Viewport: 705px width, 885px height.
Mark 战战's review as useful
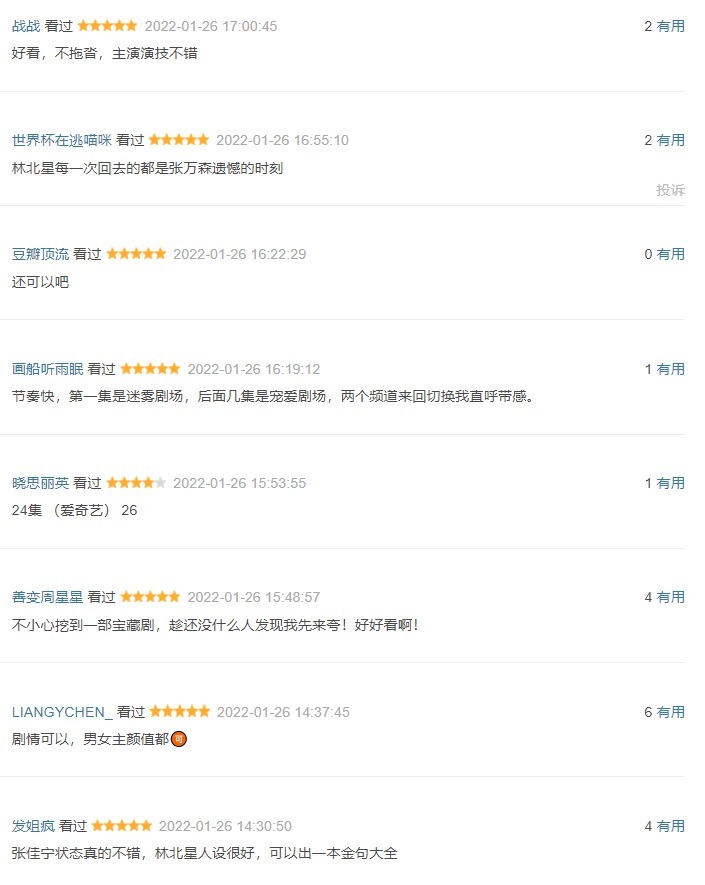pos(671,26)
